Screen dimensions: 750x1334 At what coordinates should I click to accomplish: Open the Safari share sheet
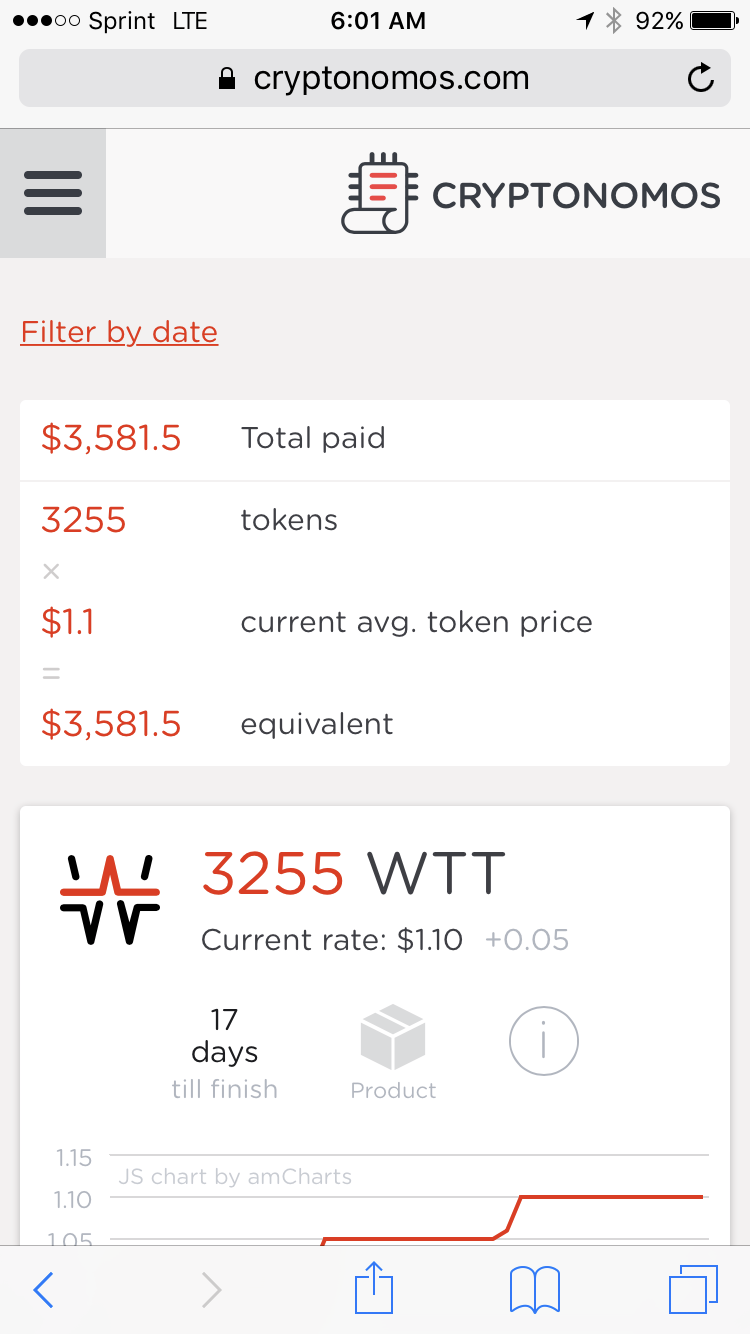pyautogui.click(x=375, y=1287)
